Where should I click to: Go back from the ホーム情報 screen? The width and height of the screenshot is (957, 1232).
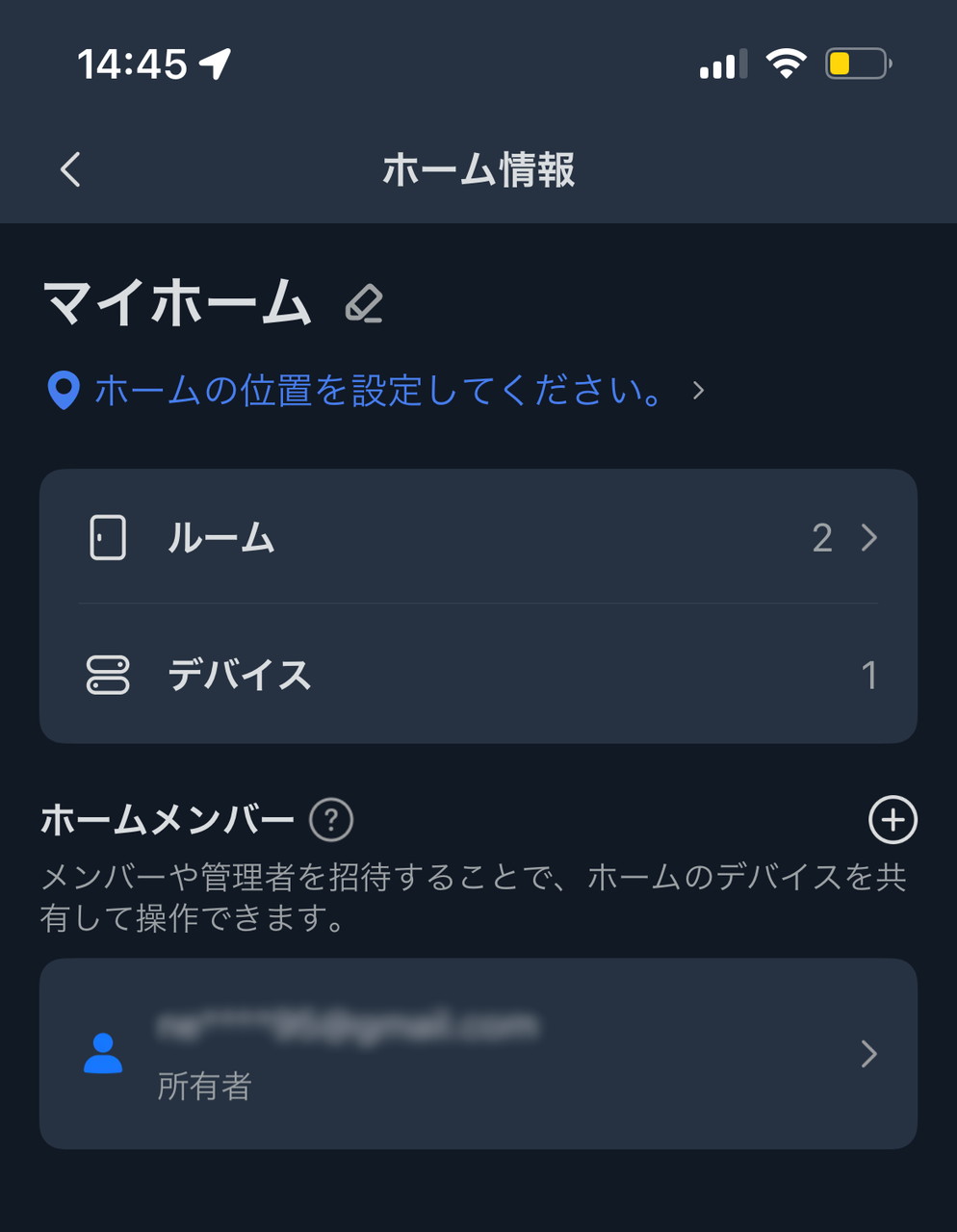point(70,170)
